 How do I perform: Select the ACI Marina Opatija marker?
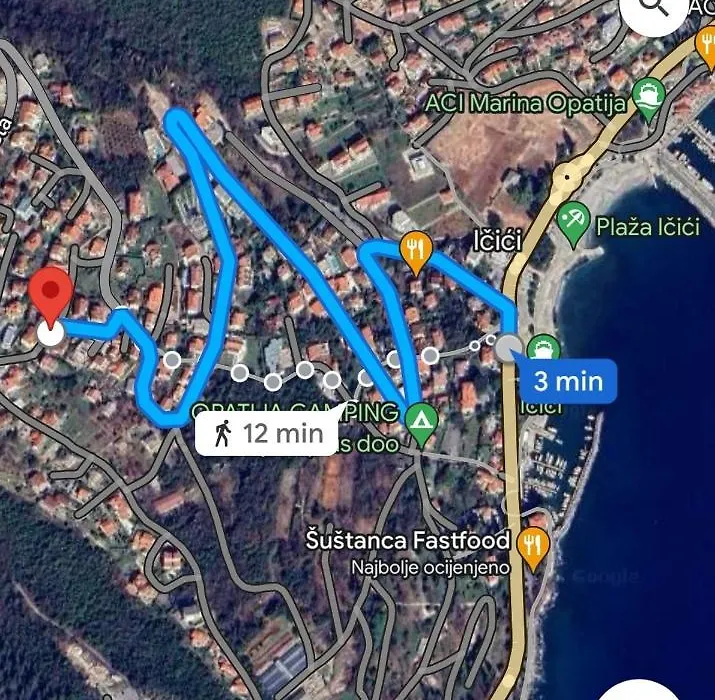point(650,98)
